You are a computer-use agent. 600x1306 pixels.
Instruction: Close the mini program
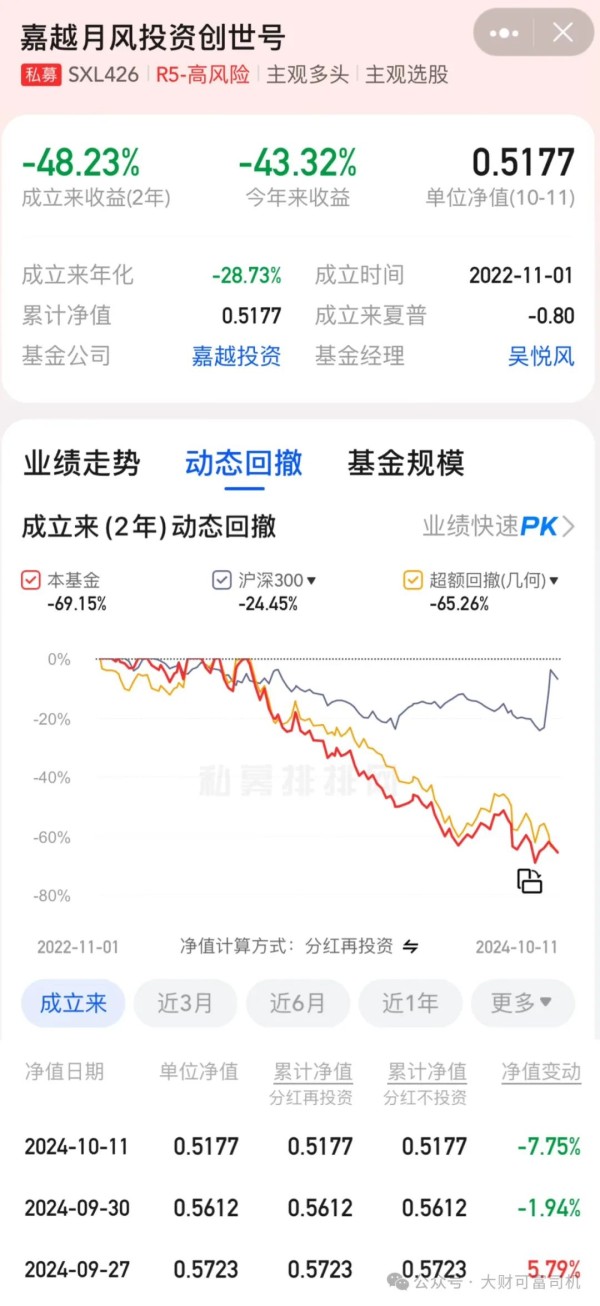pyautogui.click(x=563, y=33)
